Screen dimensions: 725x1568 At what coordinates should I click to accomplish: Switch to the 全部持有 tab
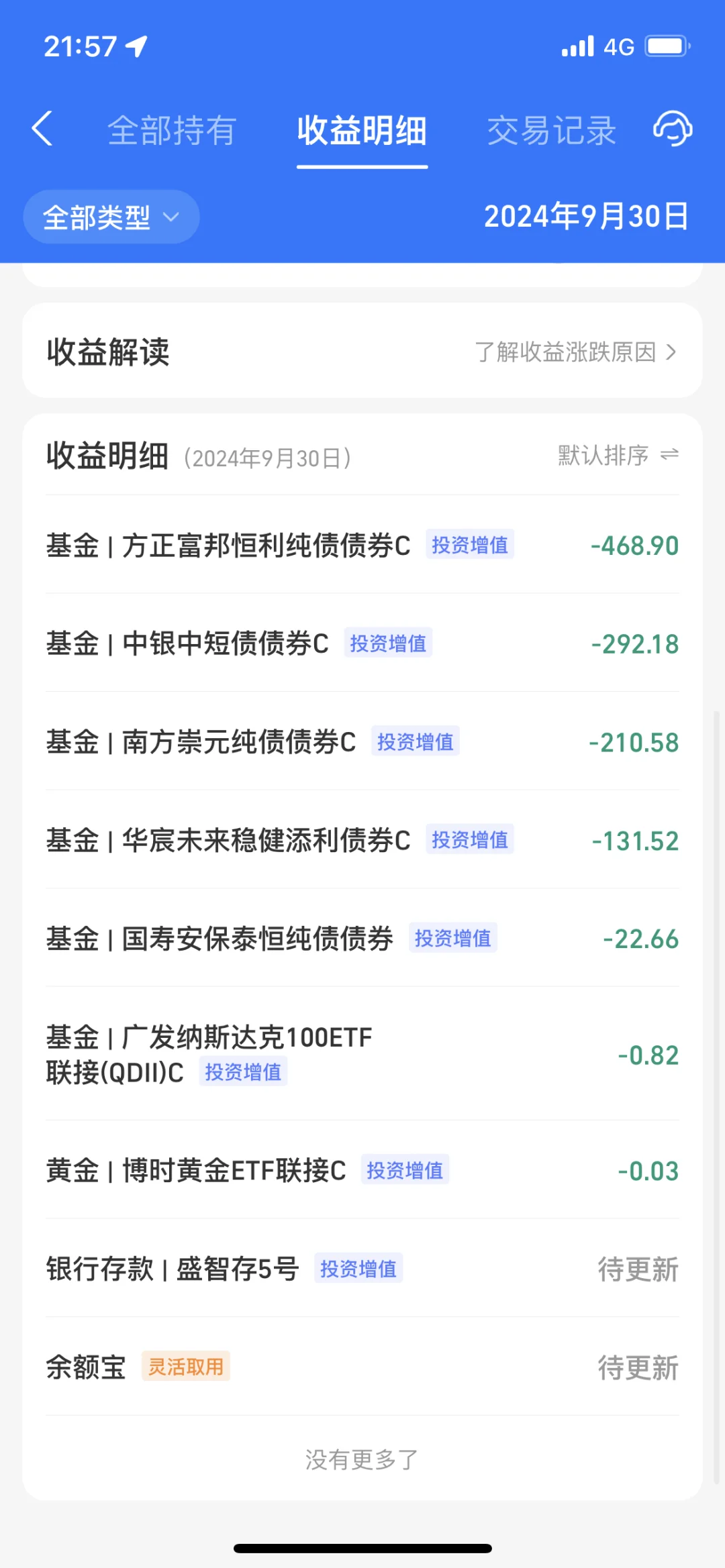pyautogui.click(x=171, y=130)
